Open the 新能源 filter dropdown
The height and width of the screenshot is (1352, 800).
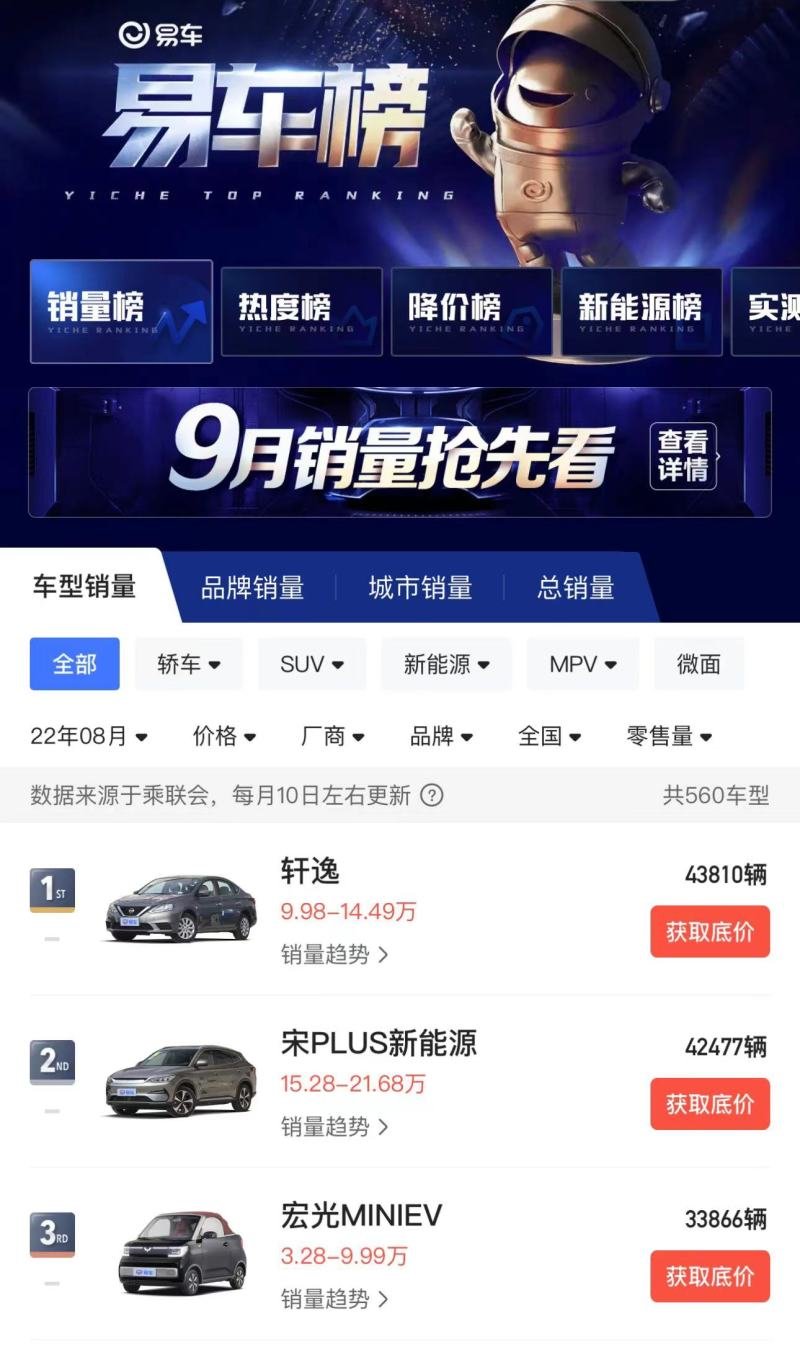(445, 664)
